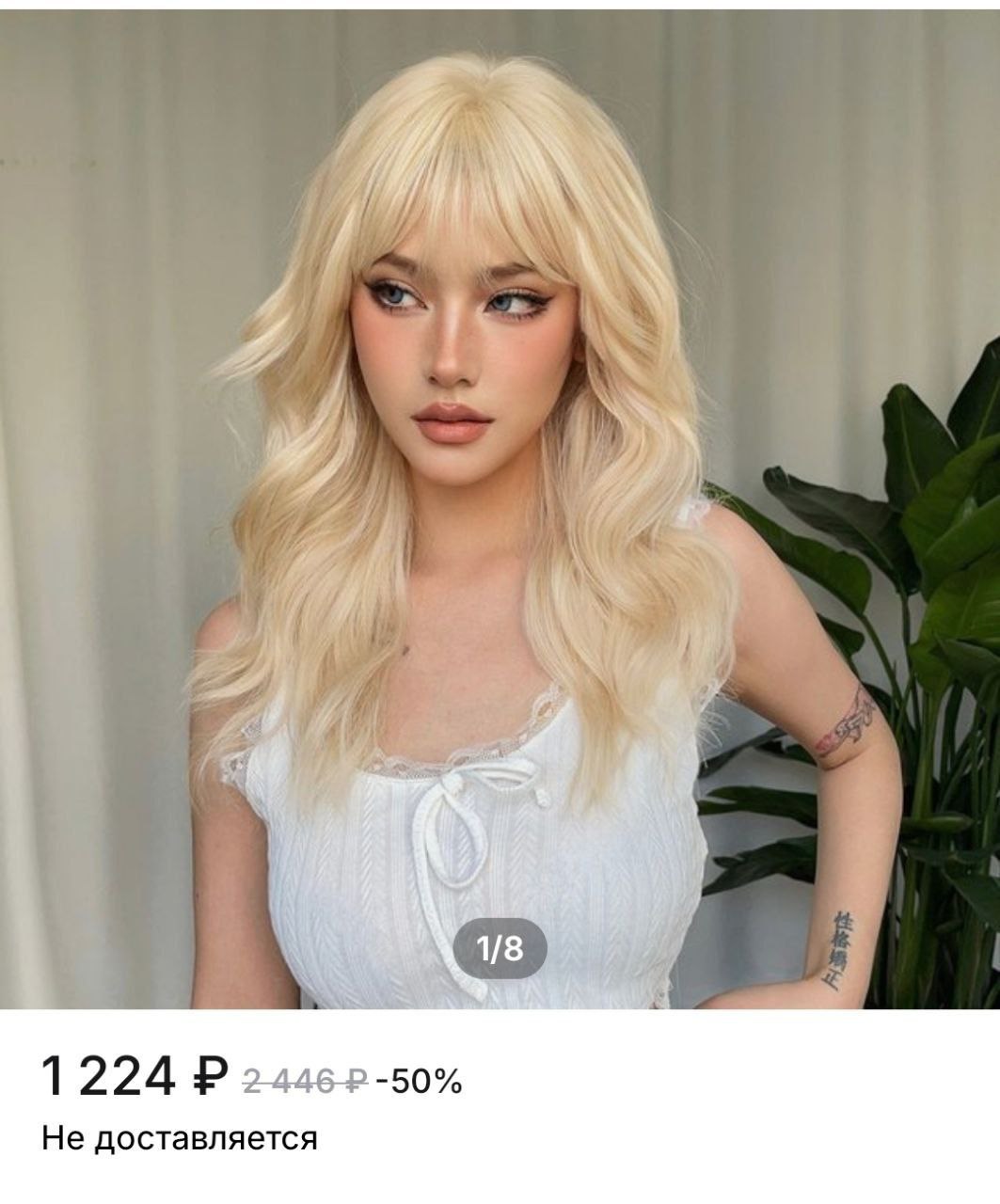Open the blonde wig product photo

[500, 508]
